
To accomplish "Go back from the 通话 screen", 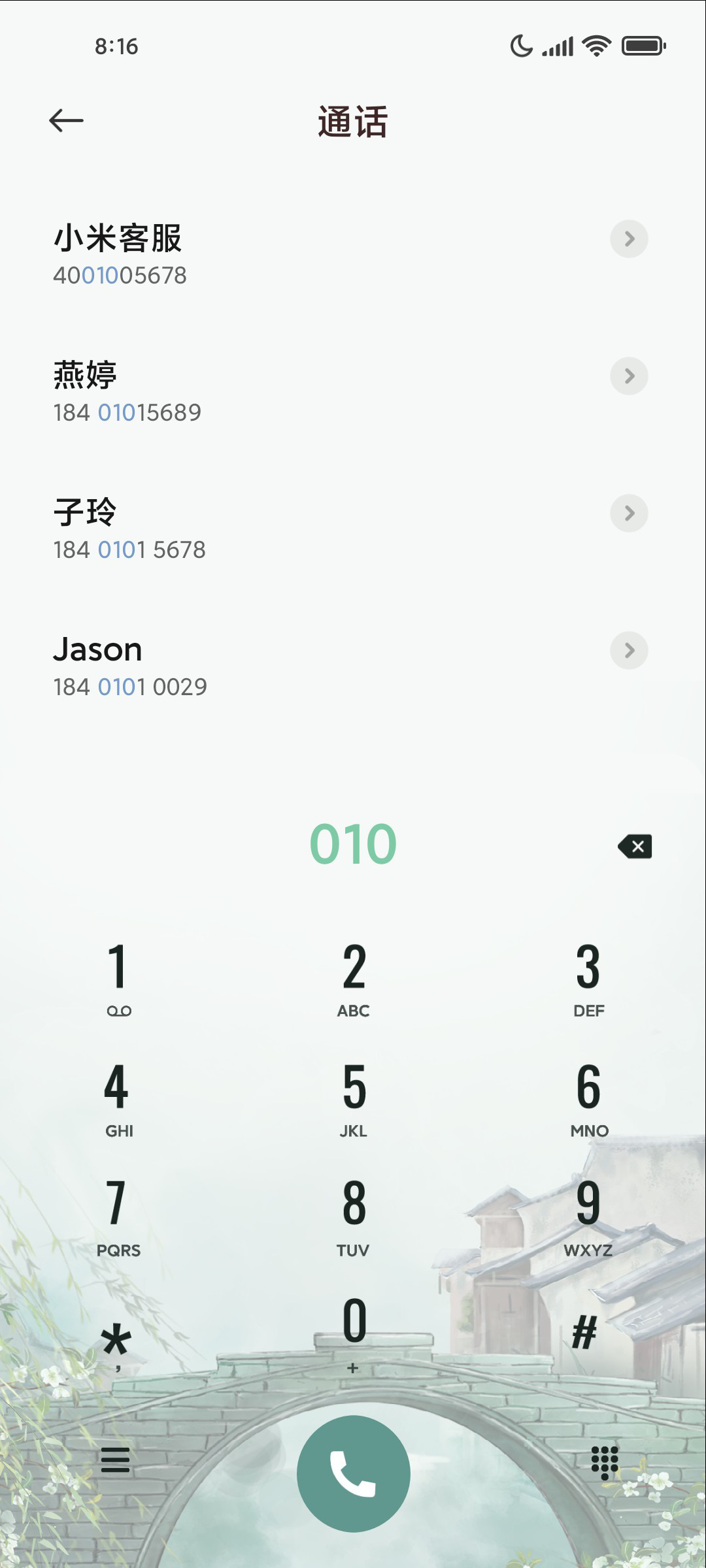I will (x=66, y=121).
